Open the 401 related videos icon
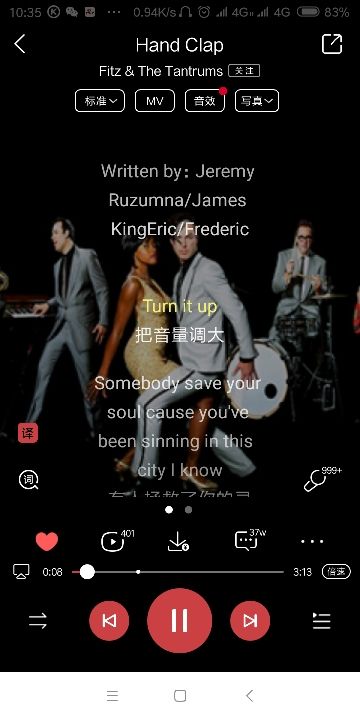This screenshot has height=720, width=360. point(115,540)
